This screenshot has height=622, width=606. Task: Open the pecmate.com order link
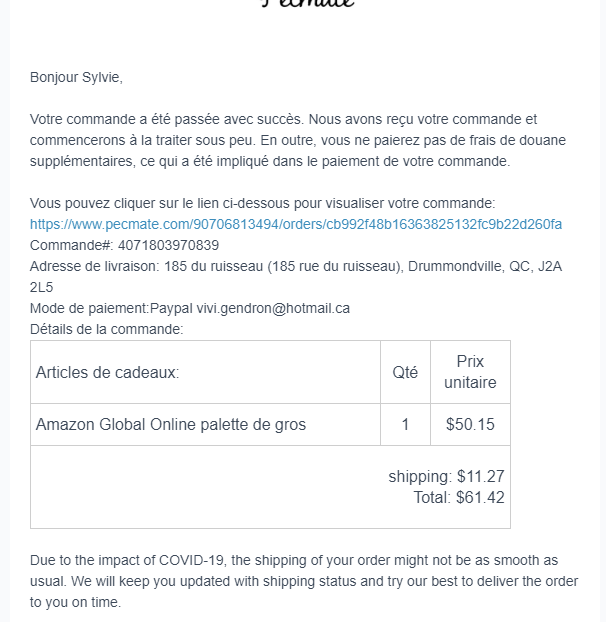point(296,224)
